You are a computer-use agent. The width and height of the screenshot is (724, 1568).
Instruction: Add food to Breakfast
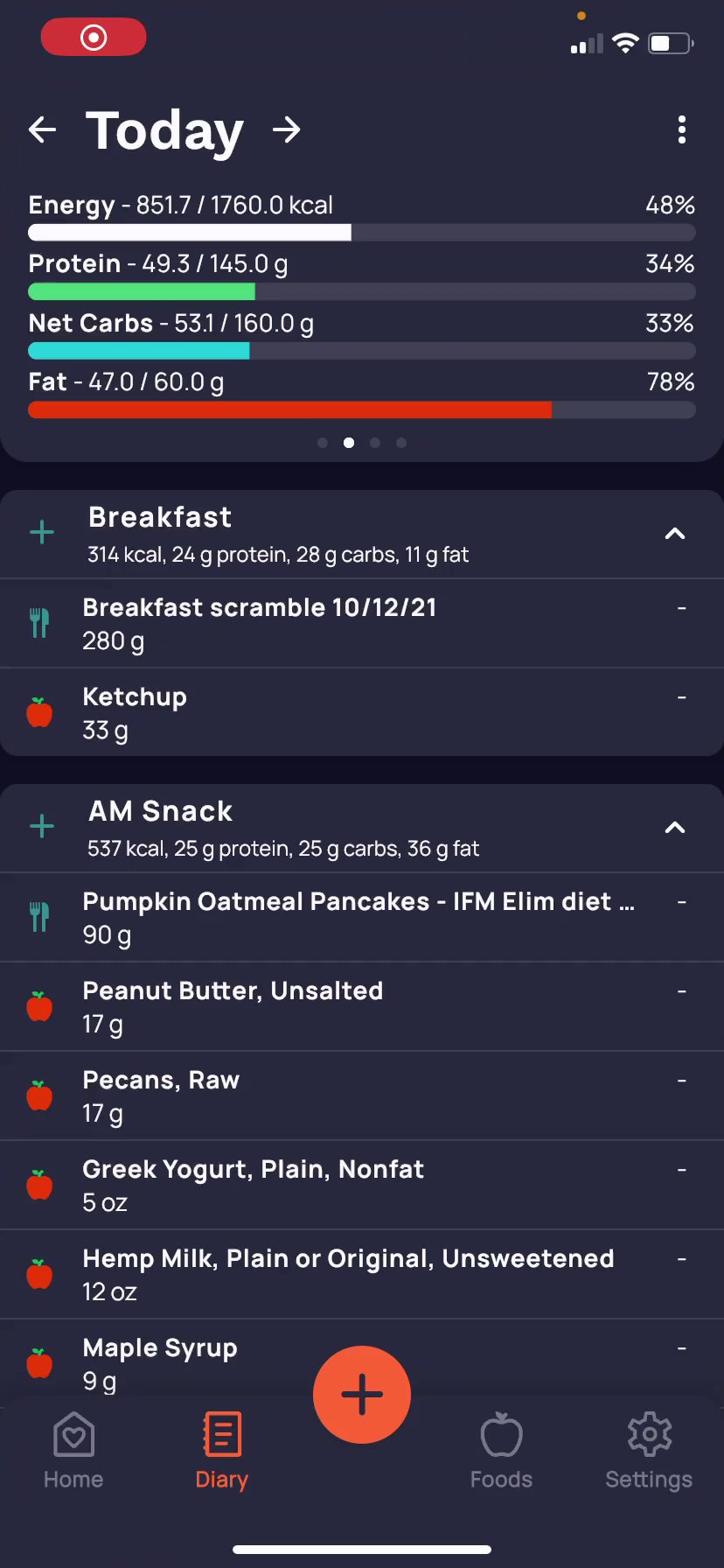tap(42, 533)
